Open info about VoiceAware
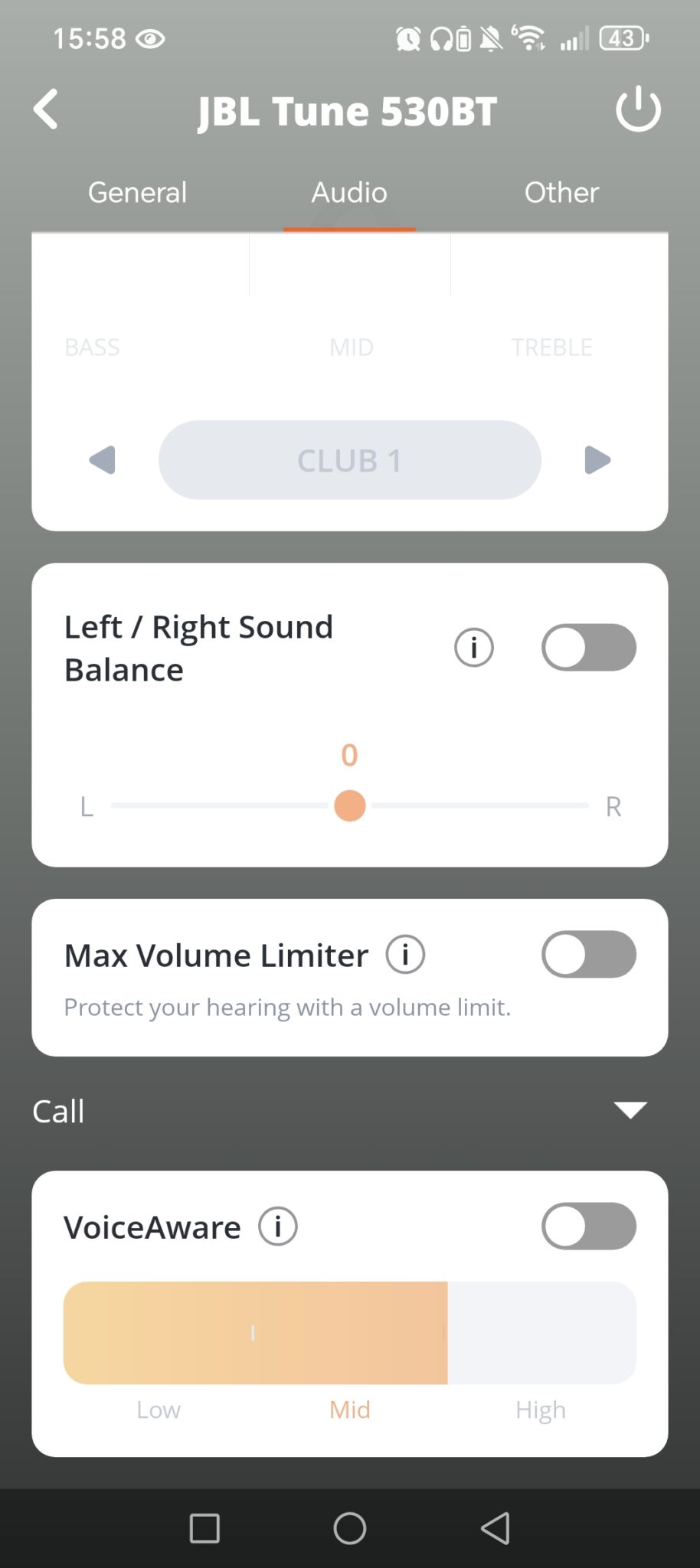Viewport: 700px width, 1568px height. 277,1227
